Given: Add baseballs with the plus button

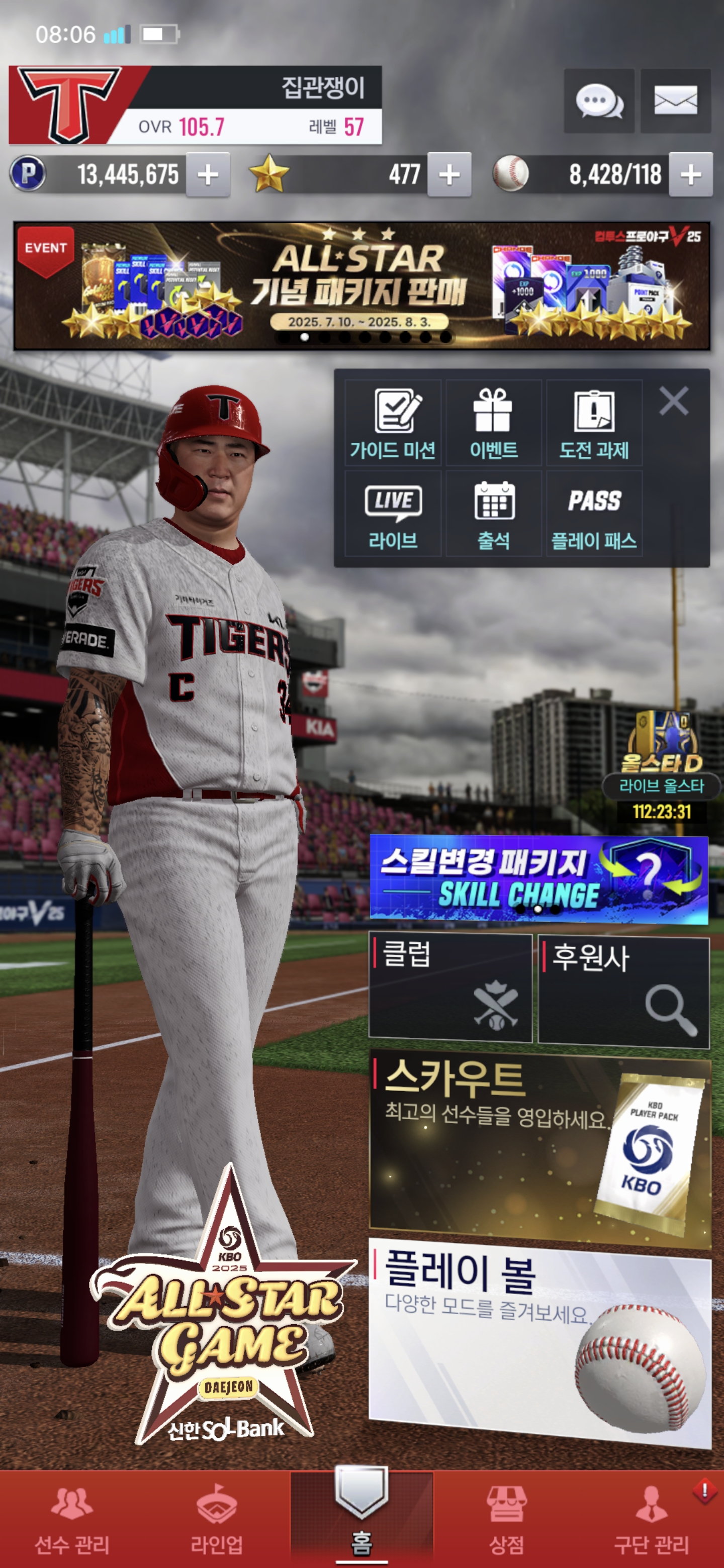Looking at the screenshot, I should (x=690, y=175).
